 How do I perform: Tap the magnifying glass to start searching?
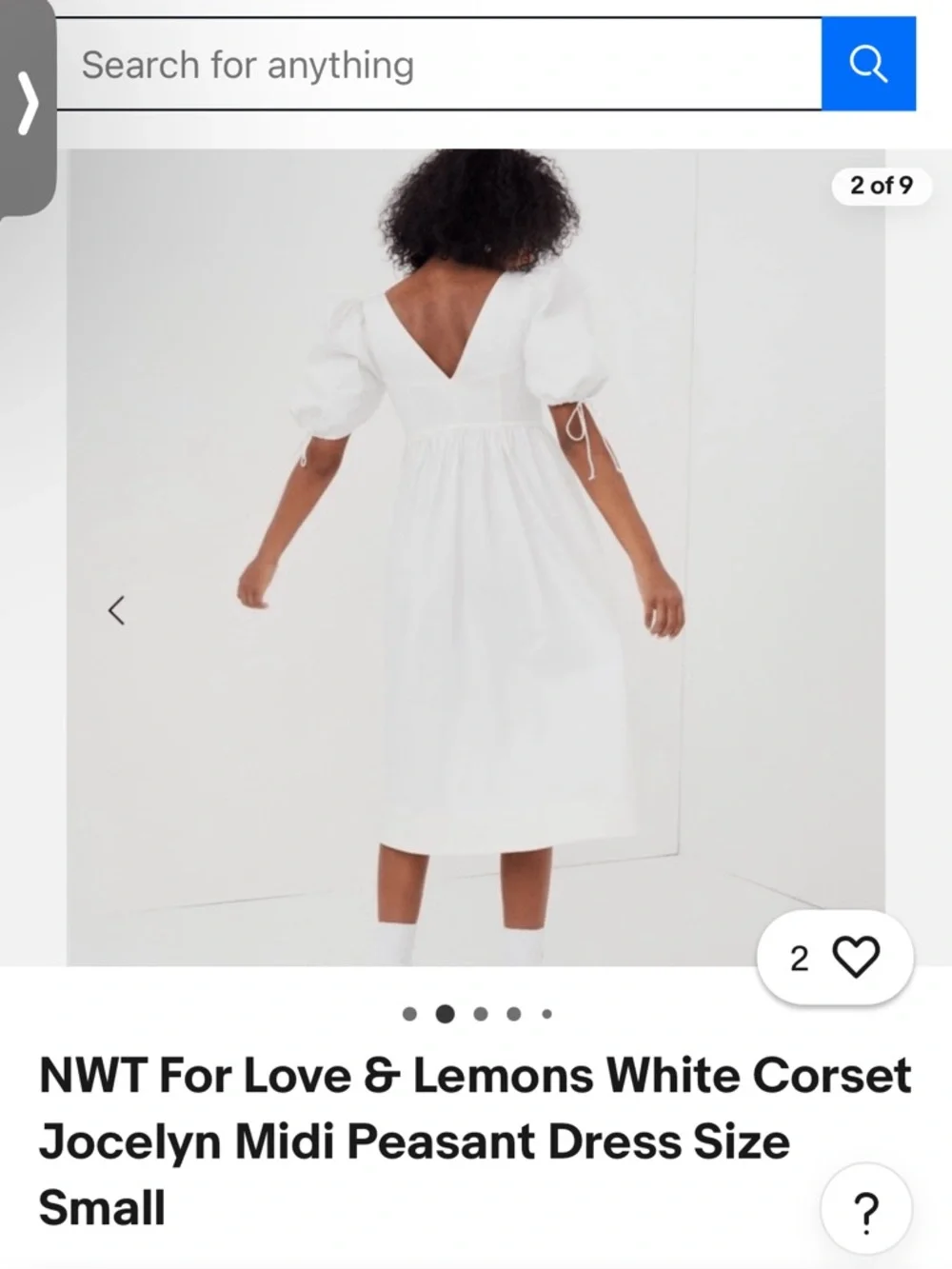868,64
